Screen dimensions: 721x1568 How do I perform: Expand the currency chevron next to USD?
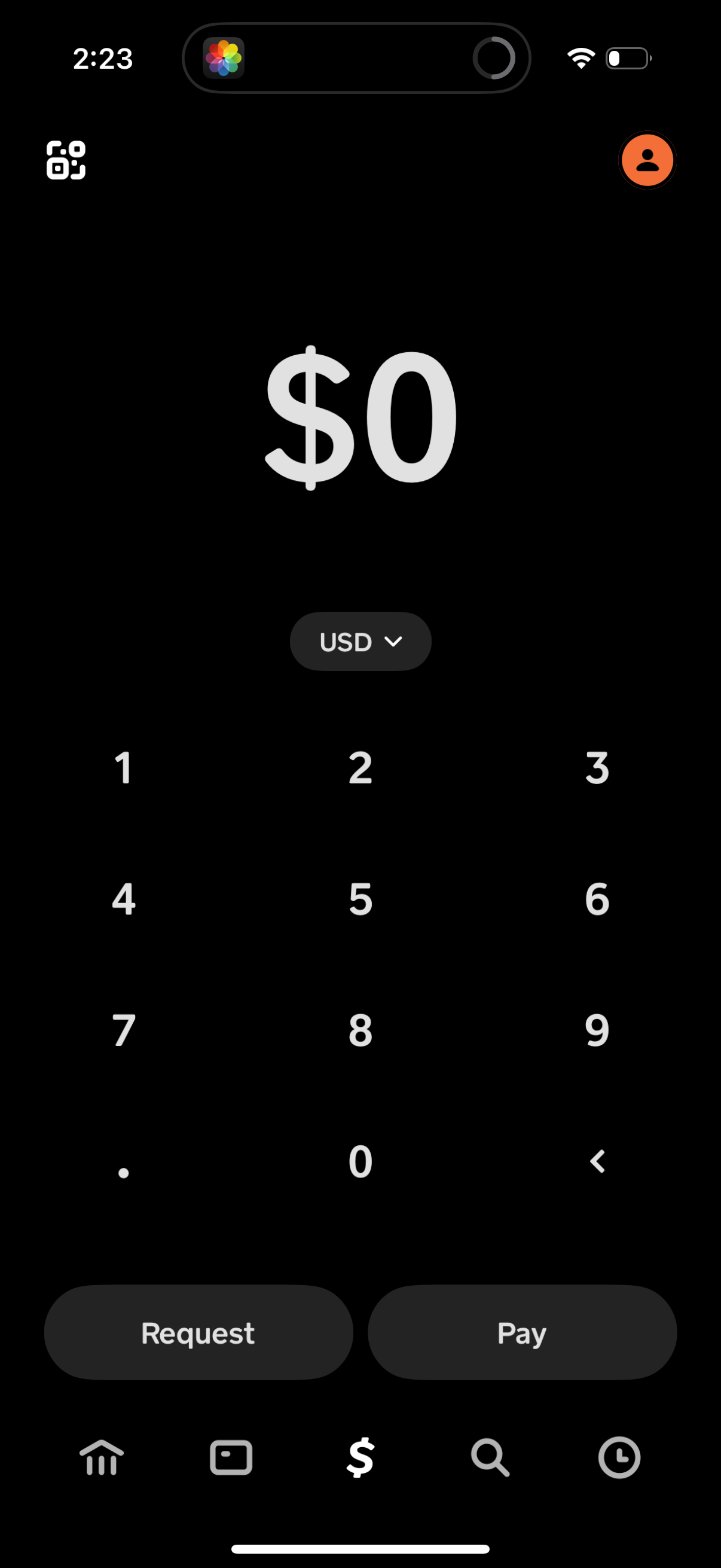click(393, 641)
